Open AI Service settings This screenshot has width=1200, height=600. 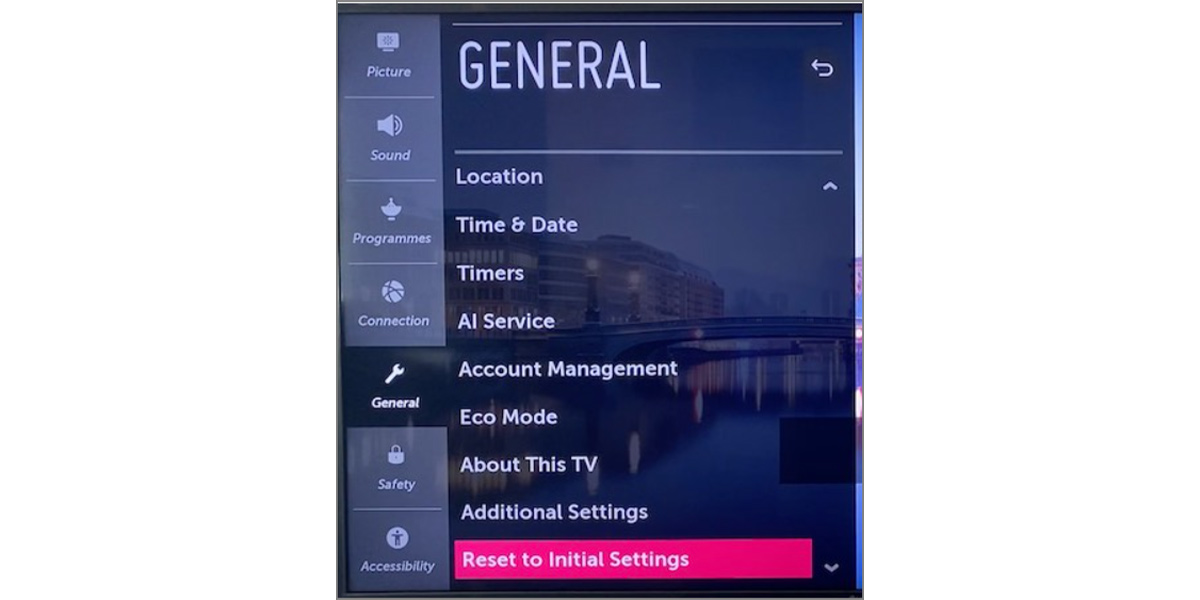[x=505, y=321]
